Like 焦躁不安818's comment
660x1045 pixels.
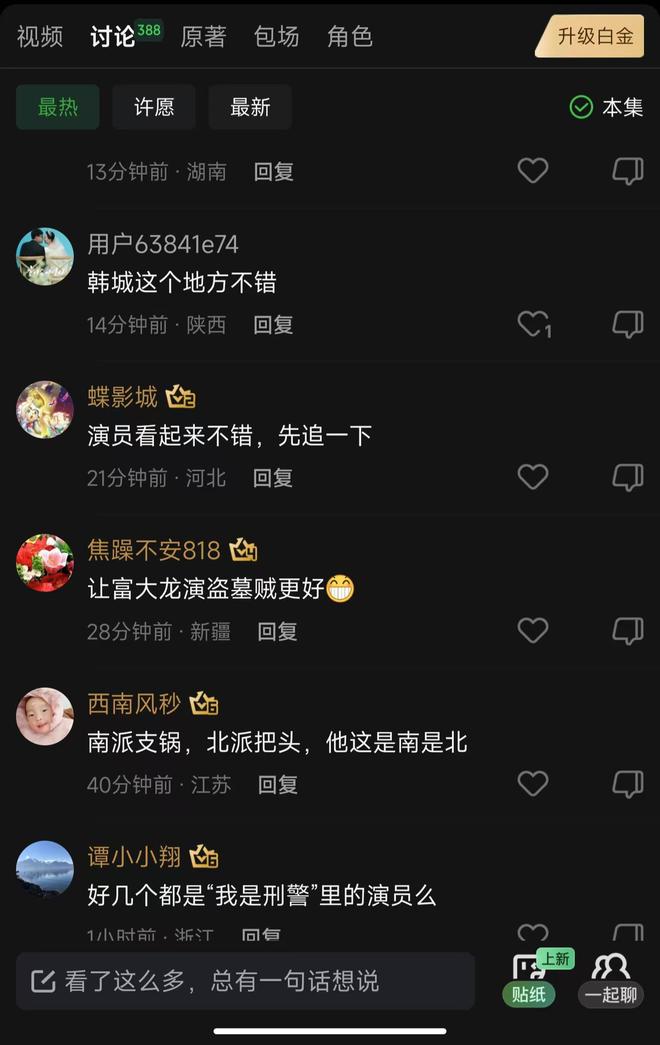[533, 630]
